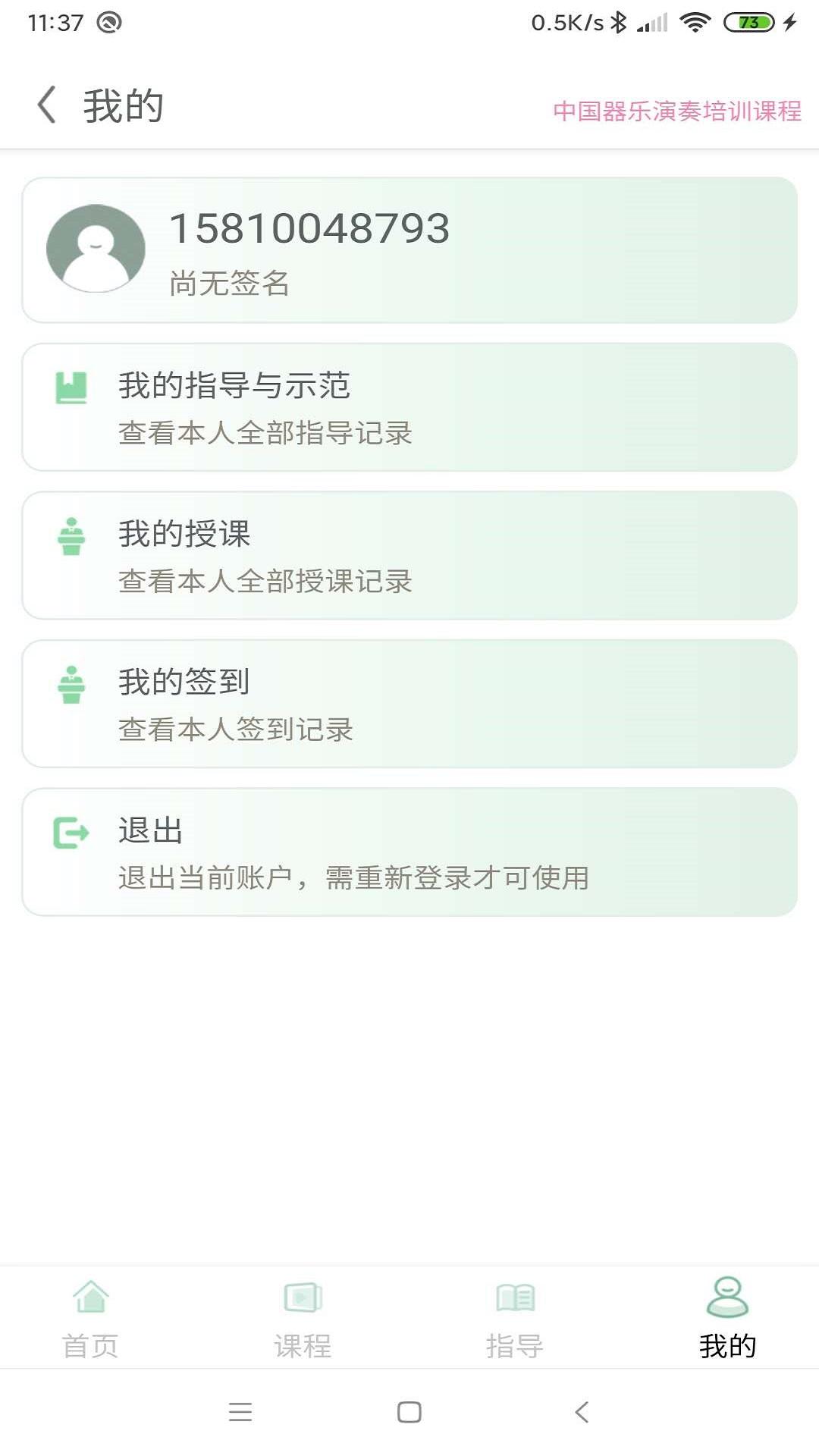The height and width of the screenshot is (1456, 819).
Task: Tap the 我的 person icon in bottom navigation
Action: pos(726,1293)
